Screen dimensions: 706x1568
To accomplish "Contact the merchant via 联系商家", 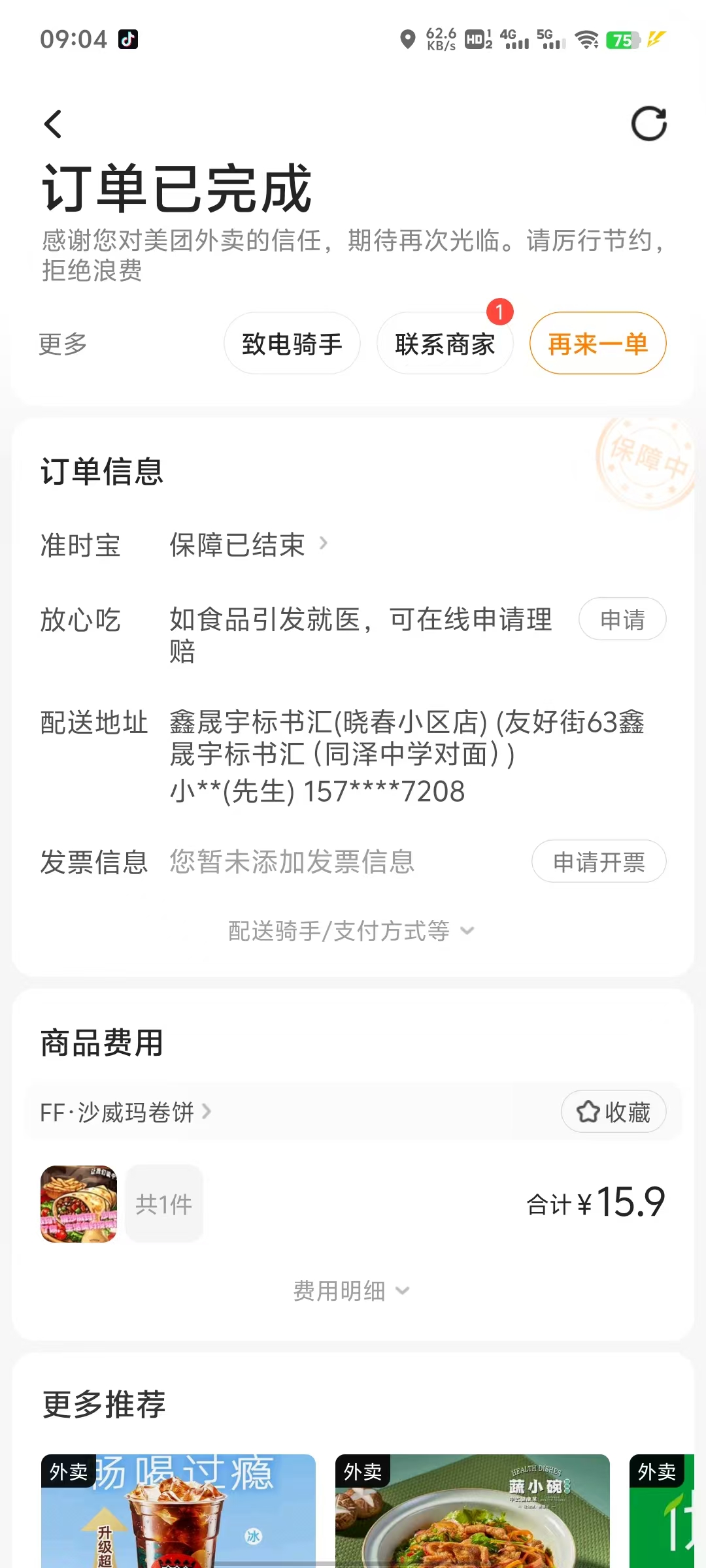I will pyautogui.click(x=445, y=344).
